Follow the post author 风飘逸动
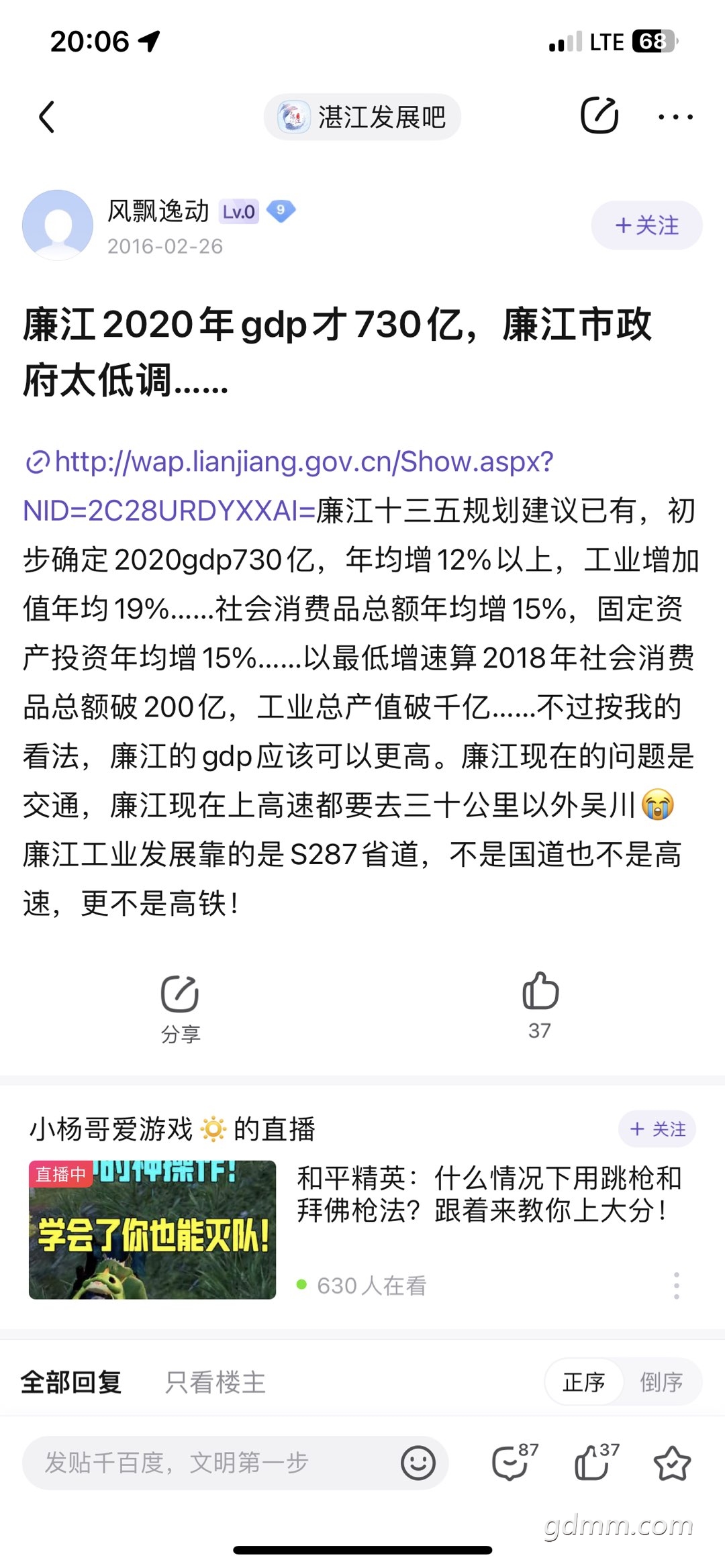The image size is (725, 1568). 646,225
